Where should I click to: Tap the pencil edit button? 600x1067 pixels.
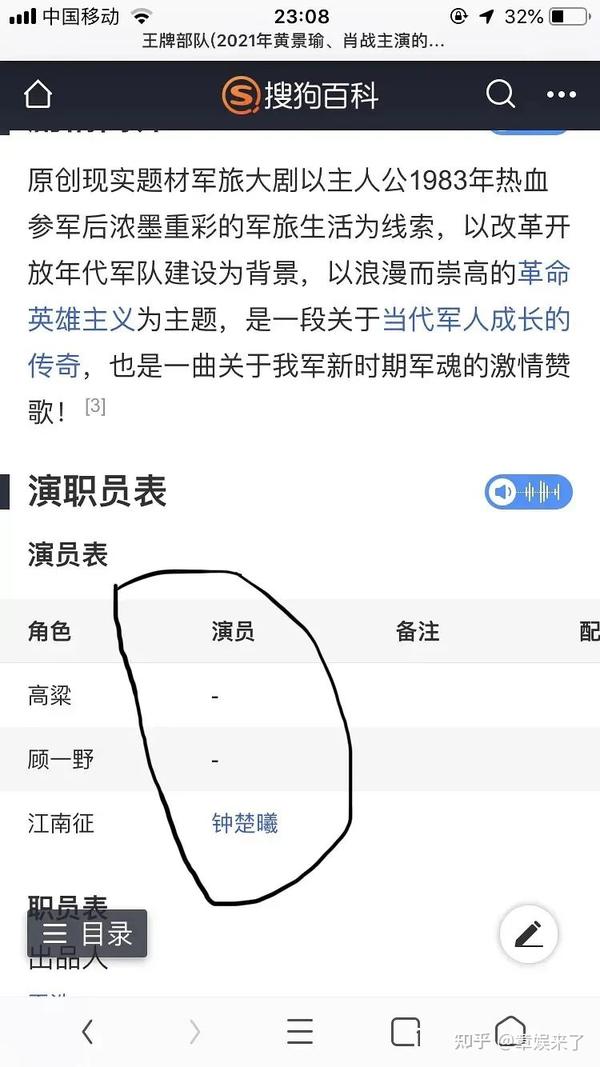point(529,934)
